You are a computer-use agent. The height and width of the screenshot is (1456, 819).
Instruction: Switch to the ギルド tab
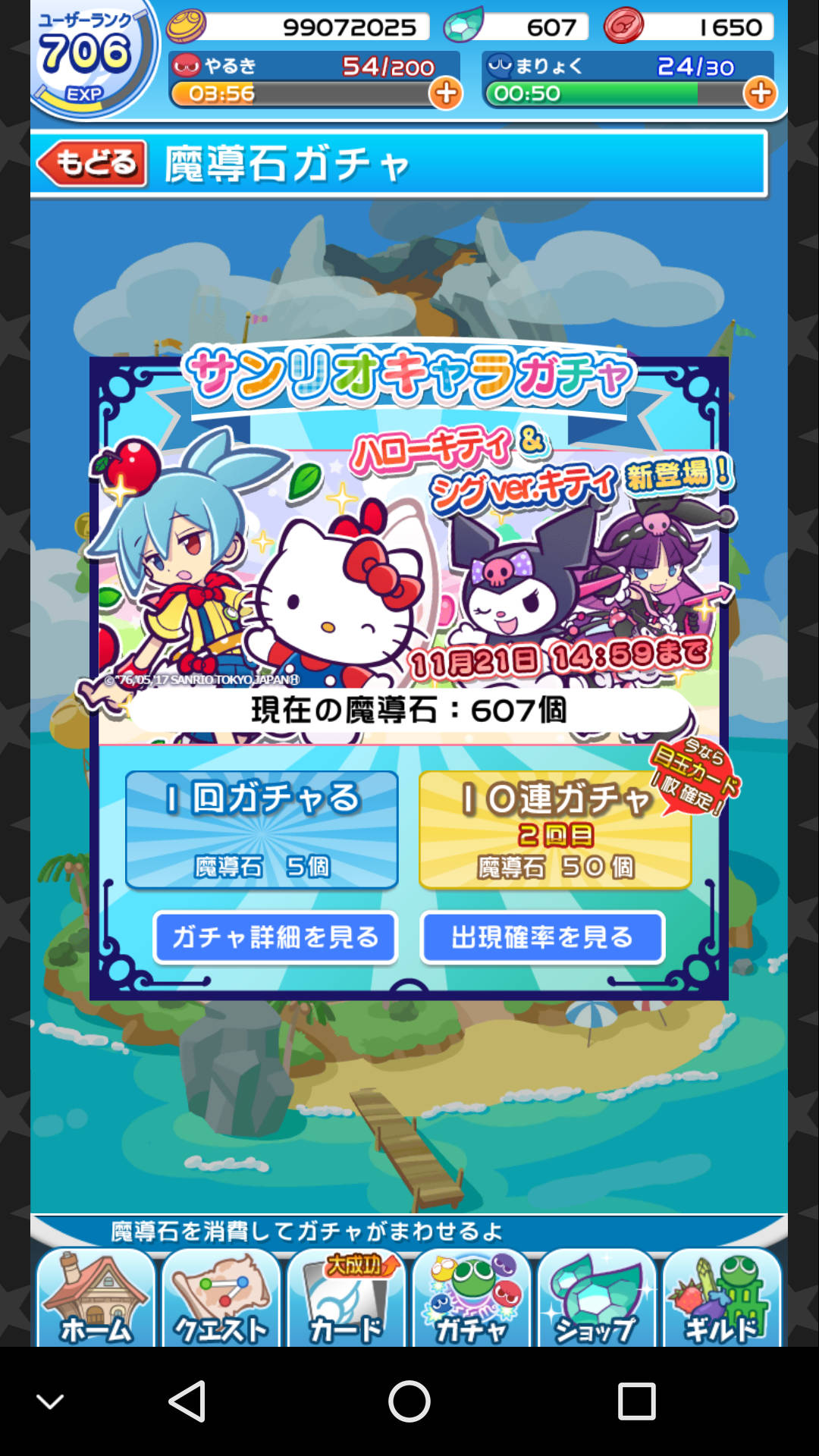[722, 1298]
